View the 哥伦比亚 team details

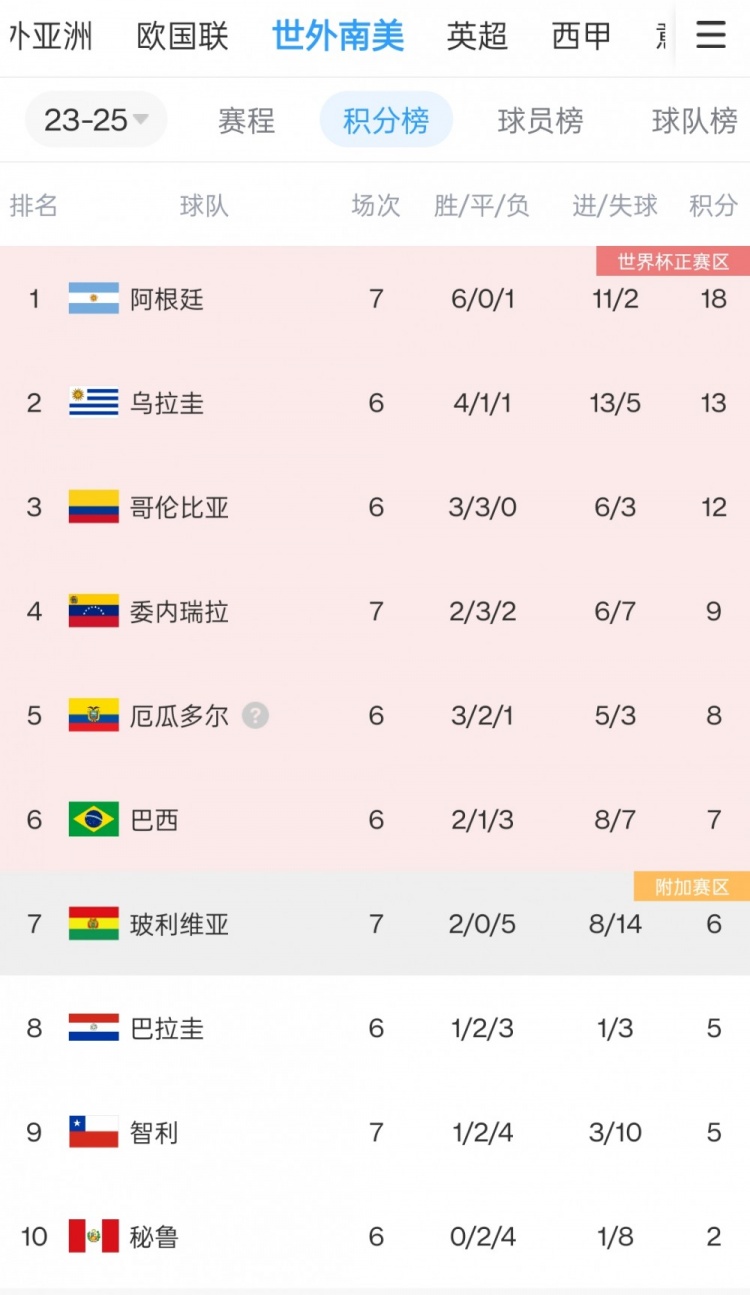click(375, 507)
